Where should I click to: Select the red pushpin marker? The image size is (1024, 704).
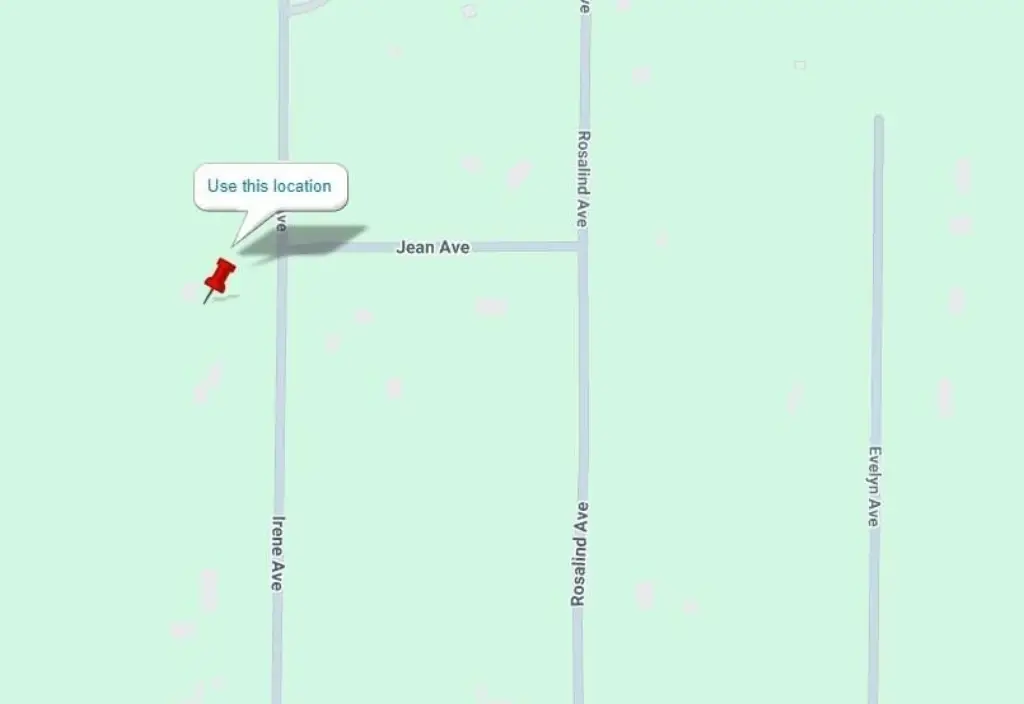tap(220, 276)
